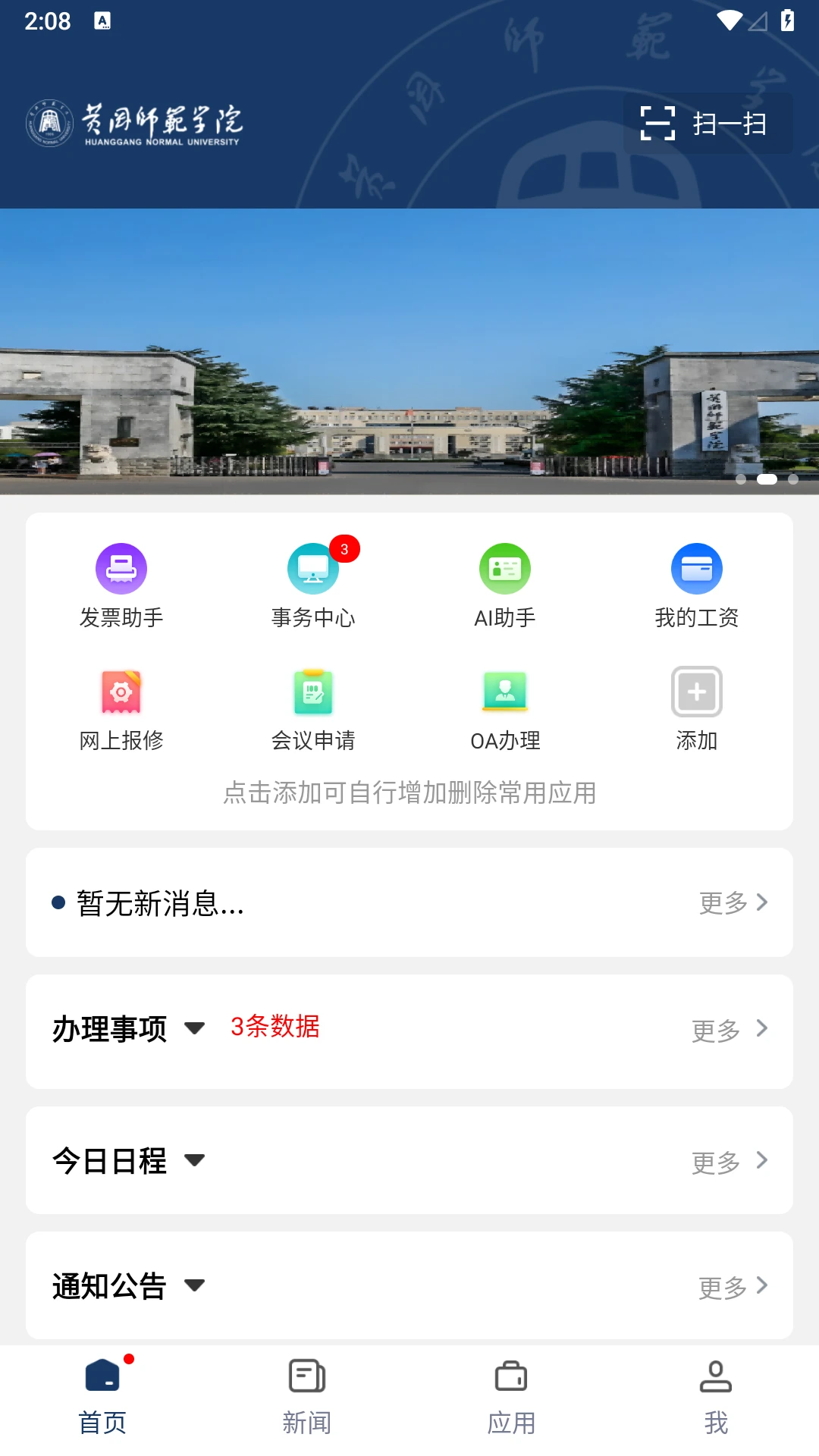The height and width of the screenshot is (1456, 819).
Task: Select the second carousel page indicator dot
Action: point(768,479)
